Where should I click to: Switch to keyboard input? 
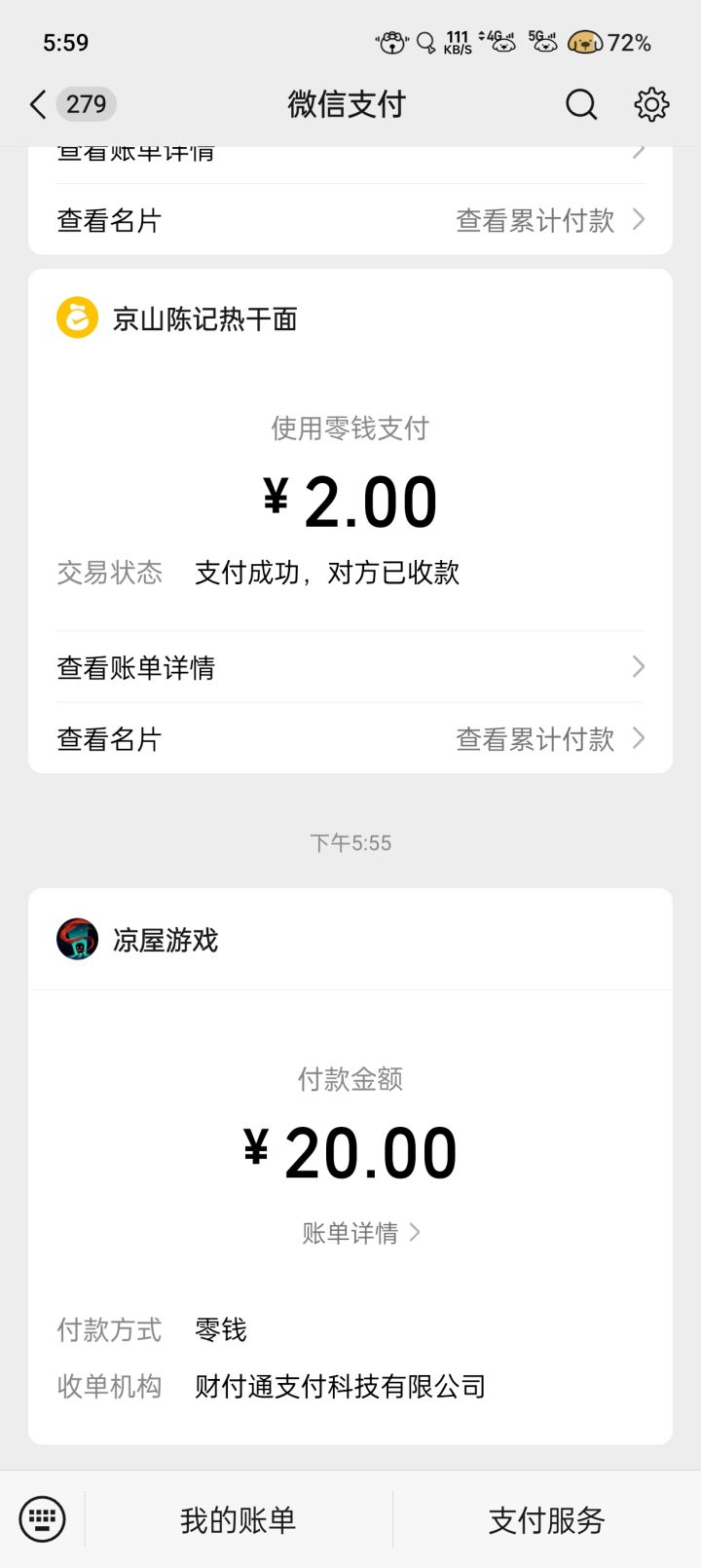click(x=43, y=1519)
